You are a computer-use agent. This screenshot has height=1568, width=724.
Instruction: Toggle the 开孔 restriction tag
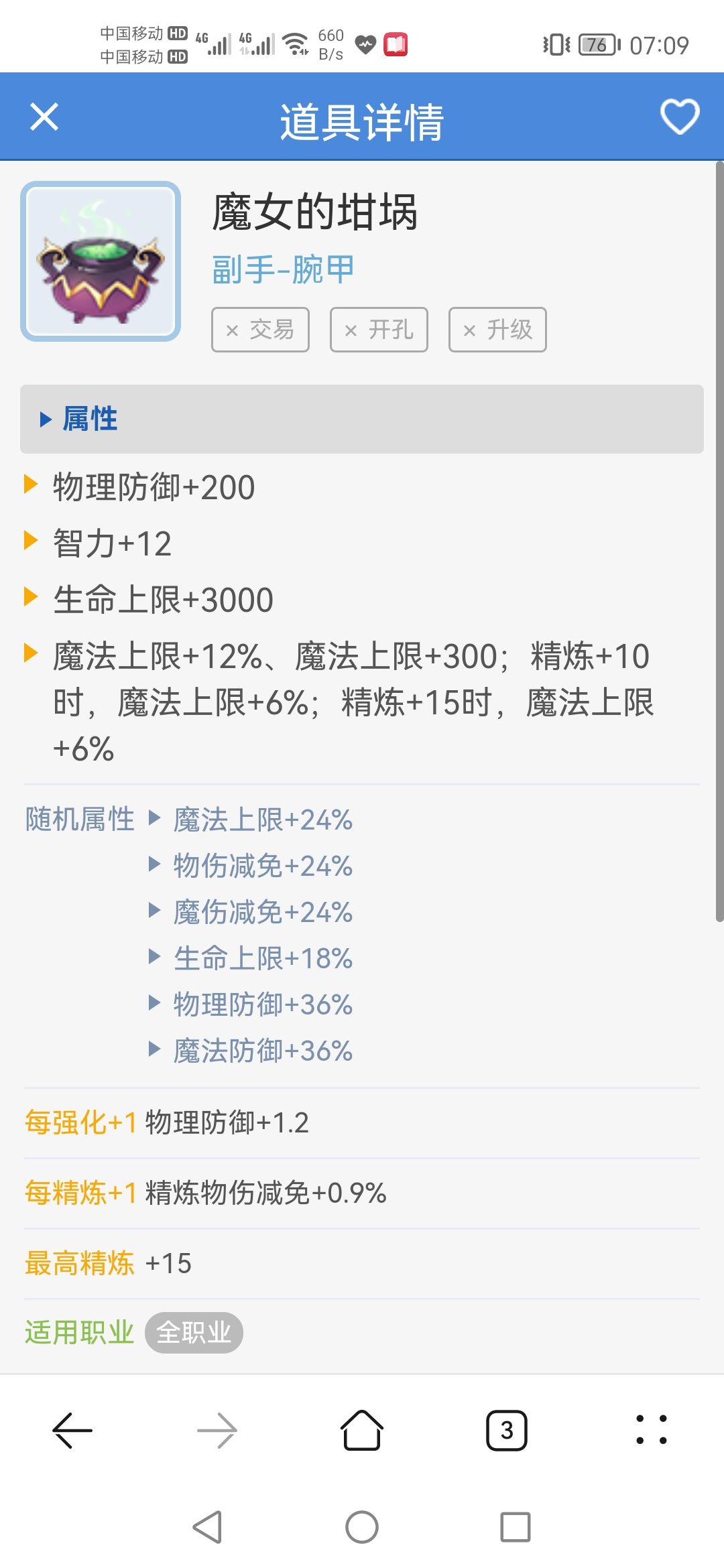[x=377, y=329]
